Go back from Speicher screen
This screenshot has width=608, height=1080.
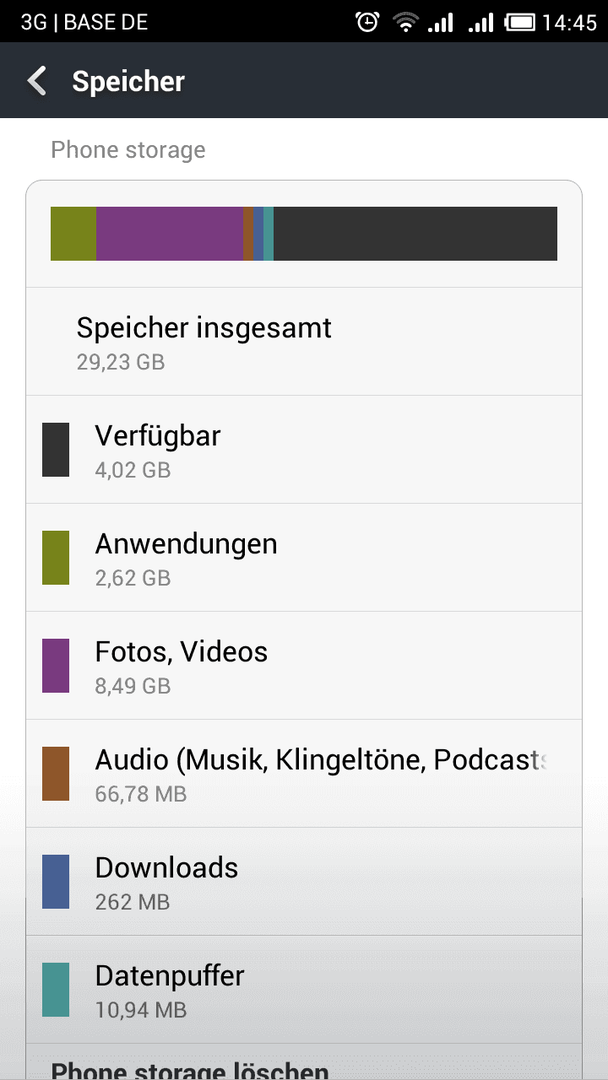click(37, 81)
